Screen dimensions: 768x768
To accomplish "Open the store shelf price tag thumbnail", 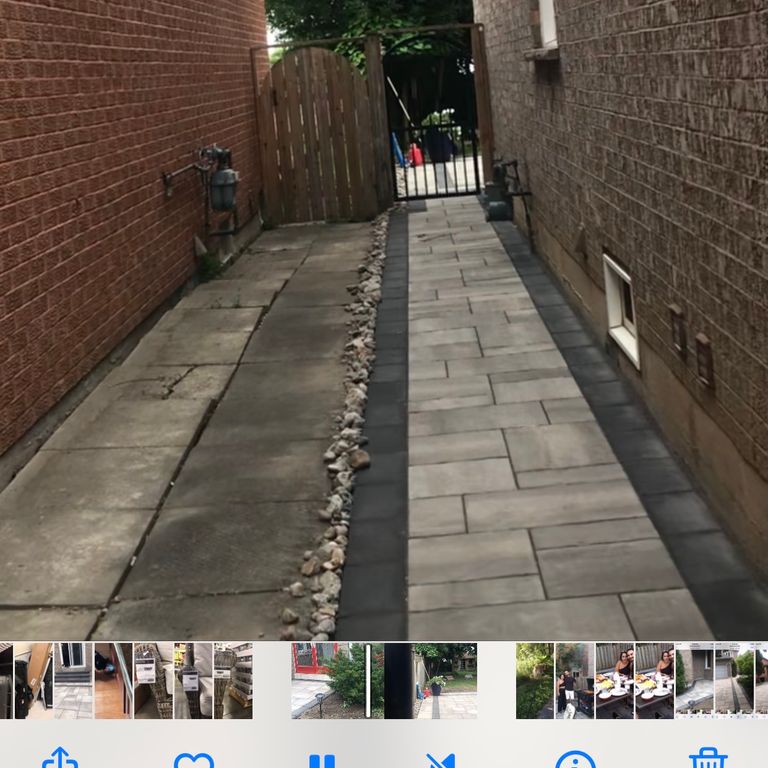I will tap(152, 680).
